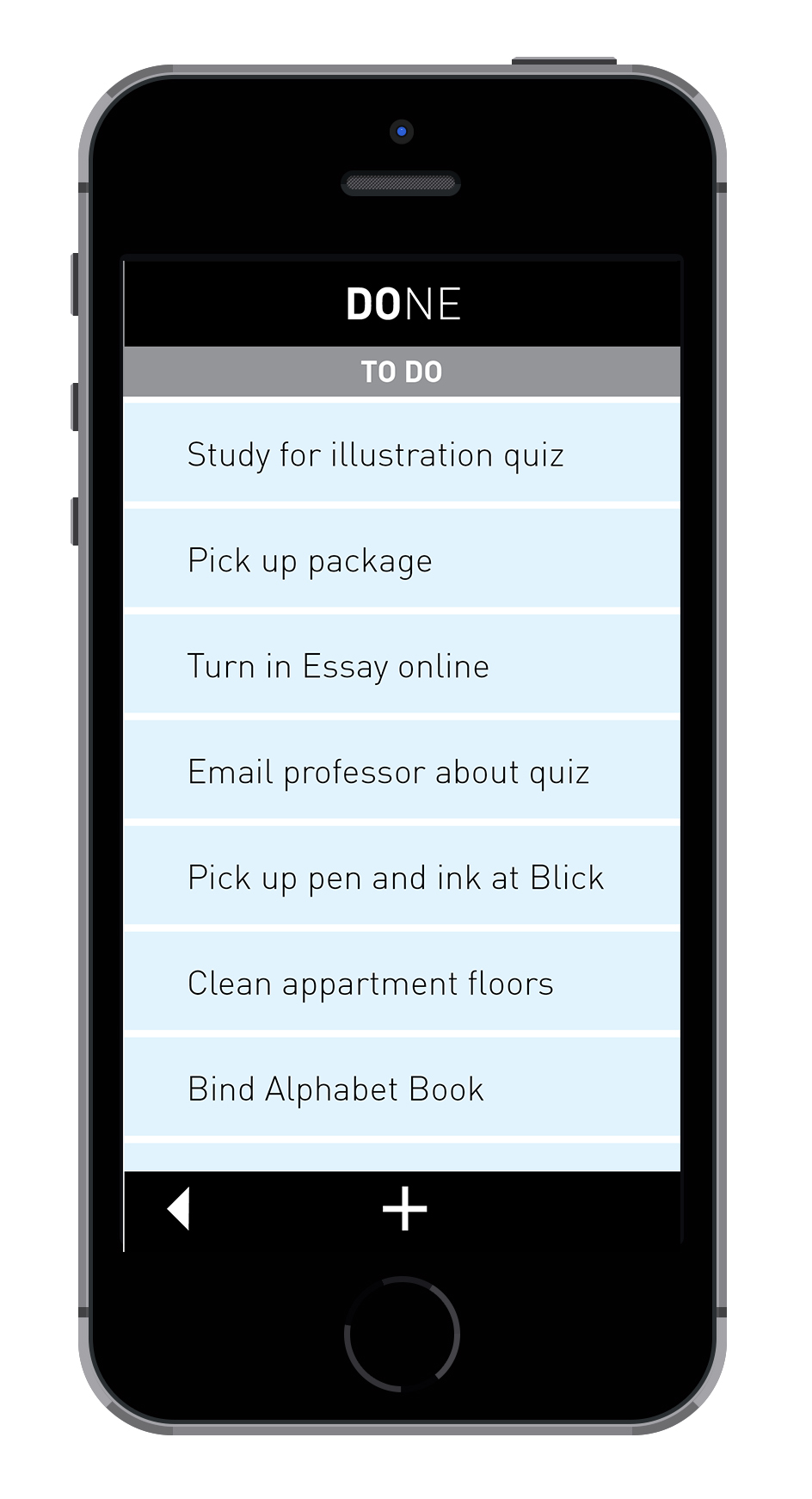Select Clean appartment floors task
This screenshot has width=812, height=1499.
coord(401,984)
